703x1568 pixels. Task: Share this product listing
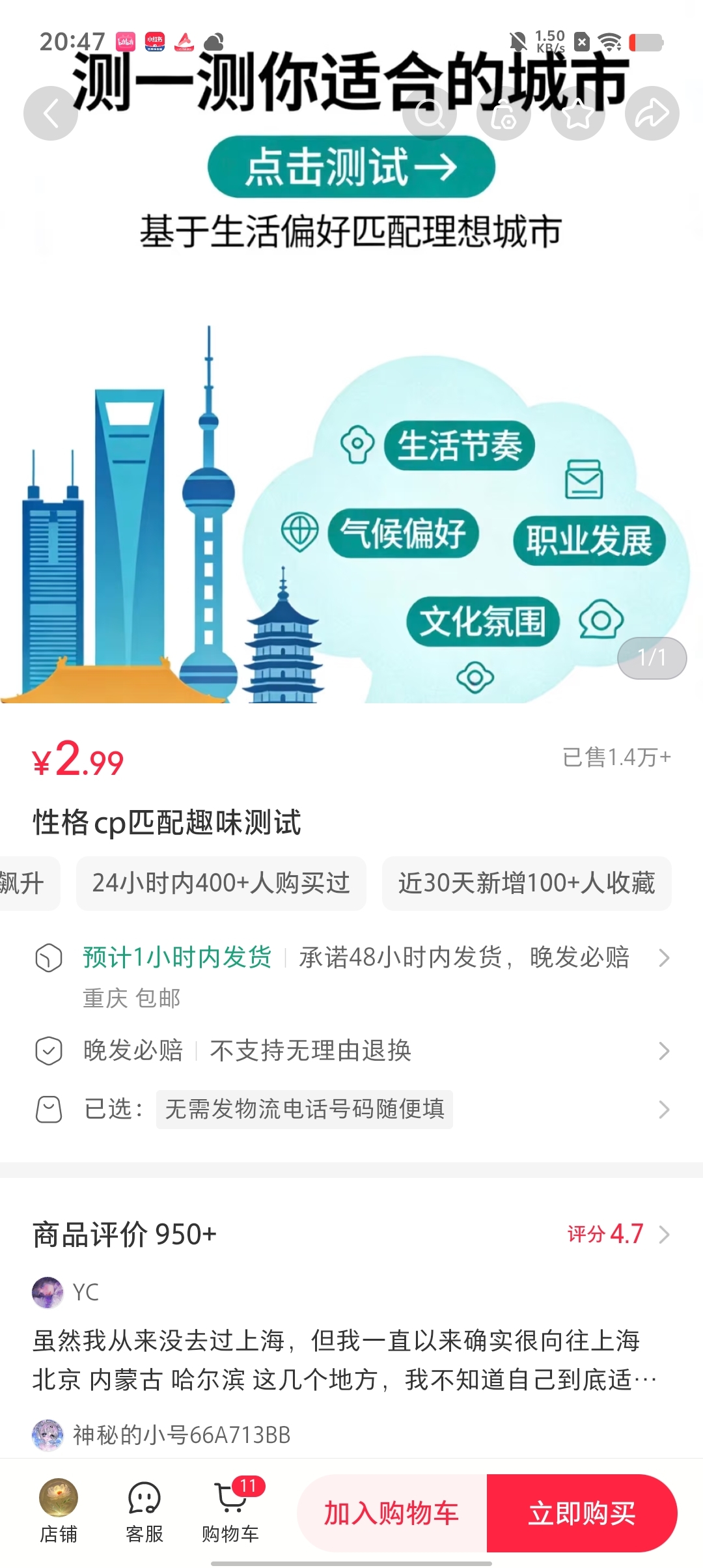[x=652, y=114]
